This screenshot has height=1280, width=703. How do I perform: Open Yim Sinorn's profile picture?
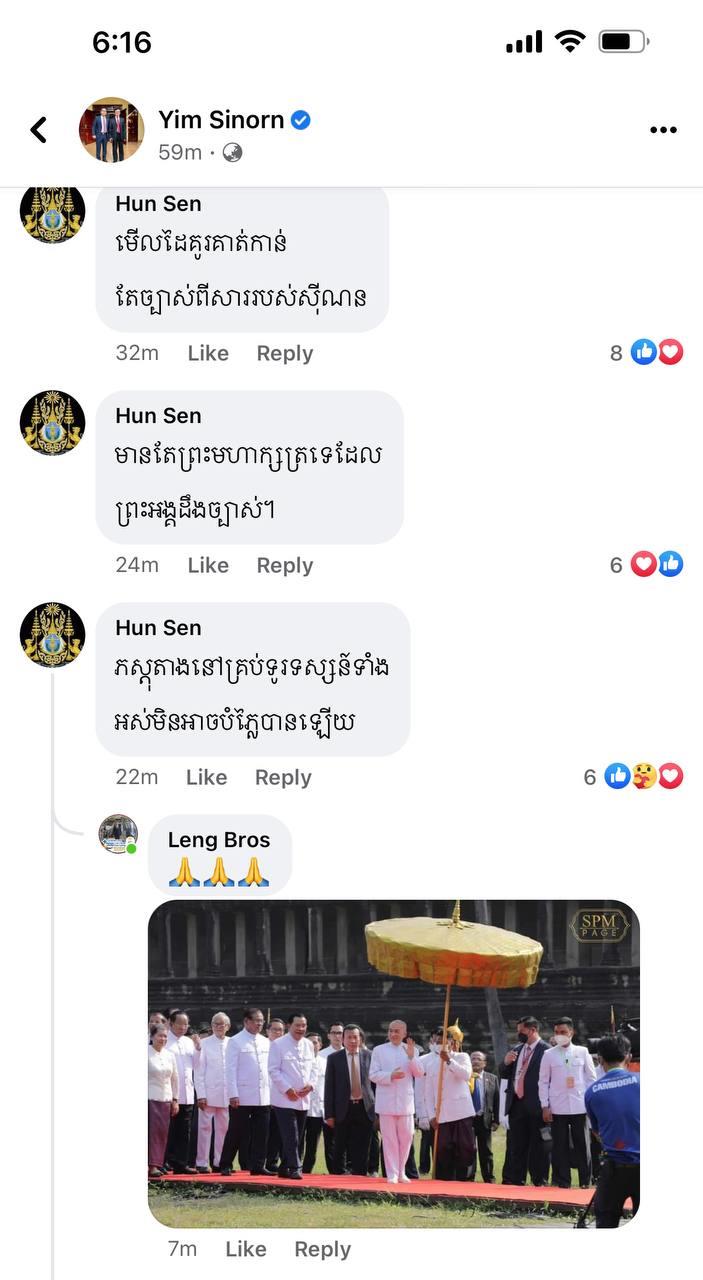point(111,130)
